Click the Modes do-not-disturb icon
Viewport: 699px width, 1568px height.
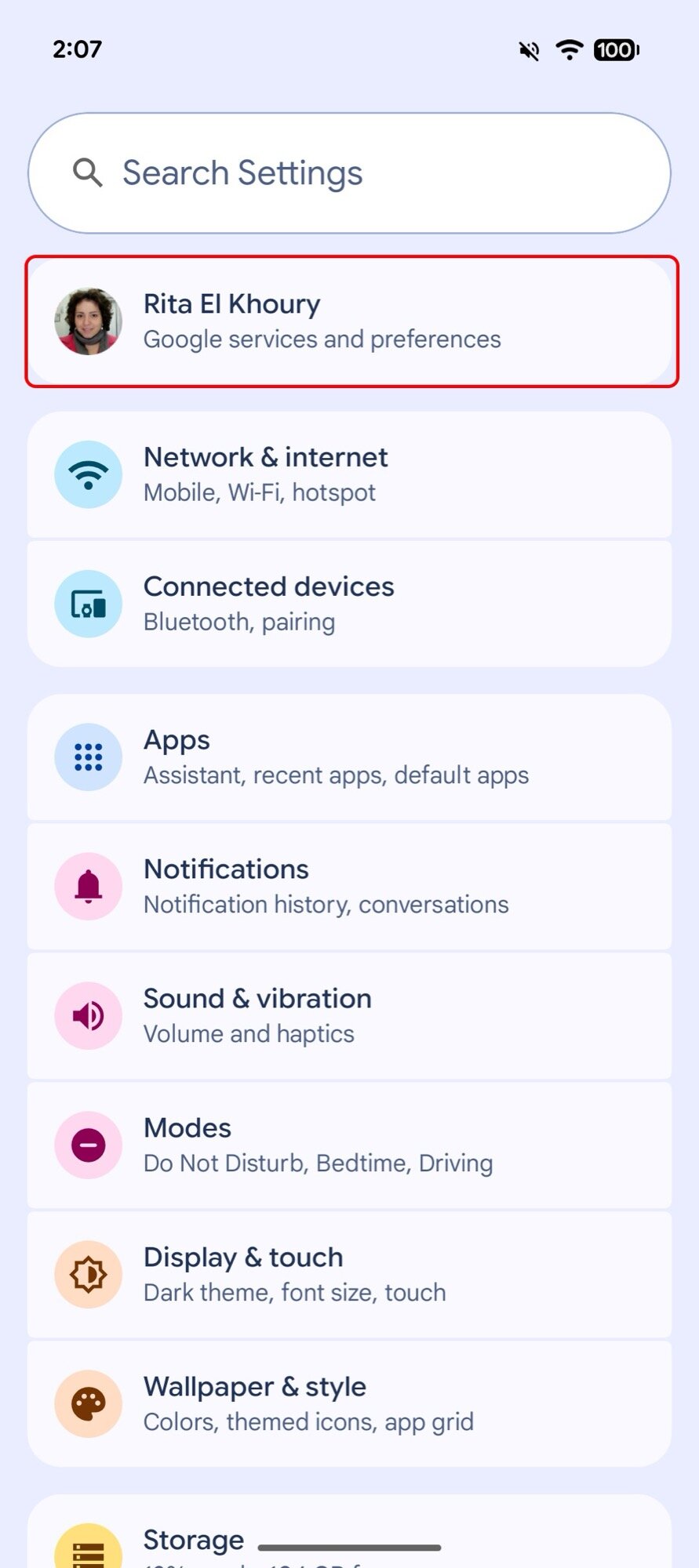(88, 1144)
